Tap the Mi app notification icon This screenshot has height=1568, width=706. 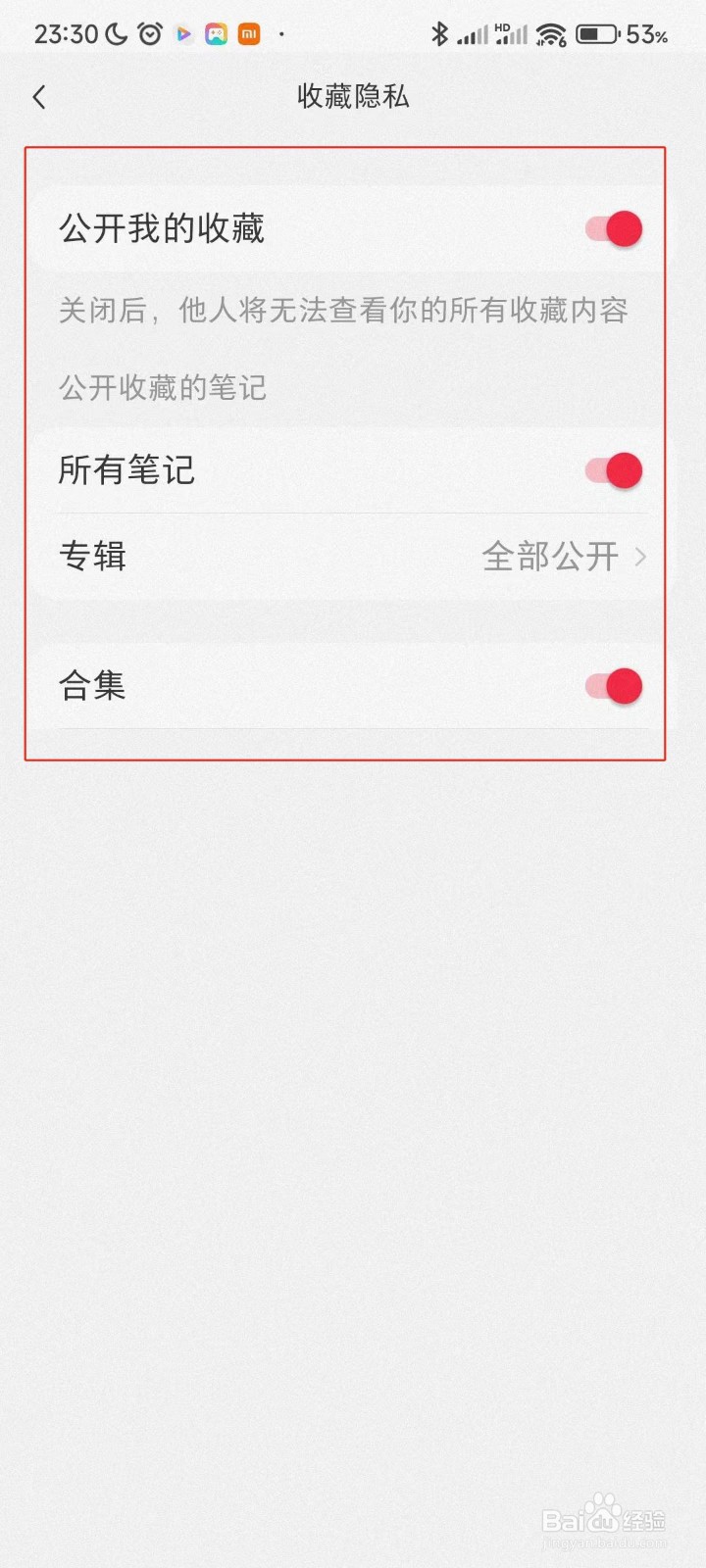point(249,32)
